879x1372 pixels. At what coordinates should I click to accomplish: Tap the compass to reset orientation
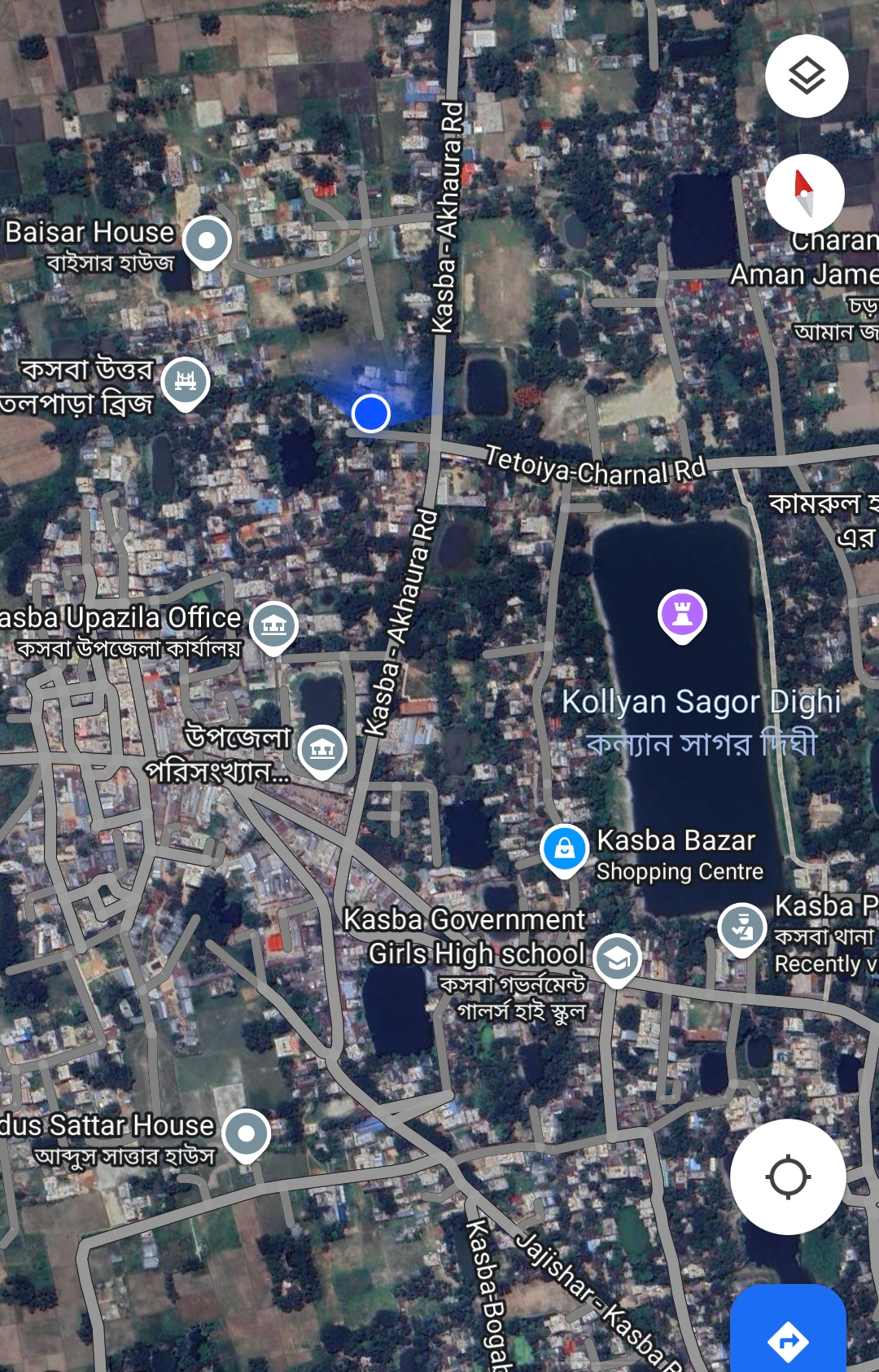click(804, 193)
